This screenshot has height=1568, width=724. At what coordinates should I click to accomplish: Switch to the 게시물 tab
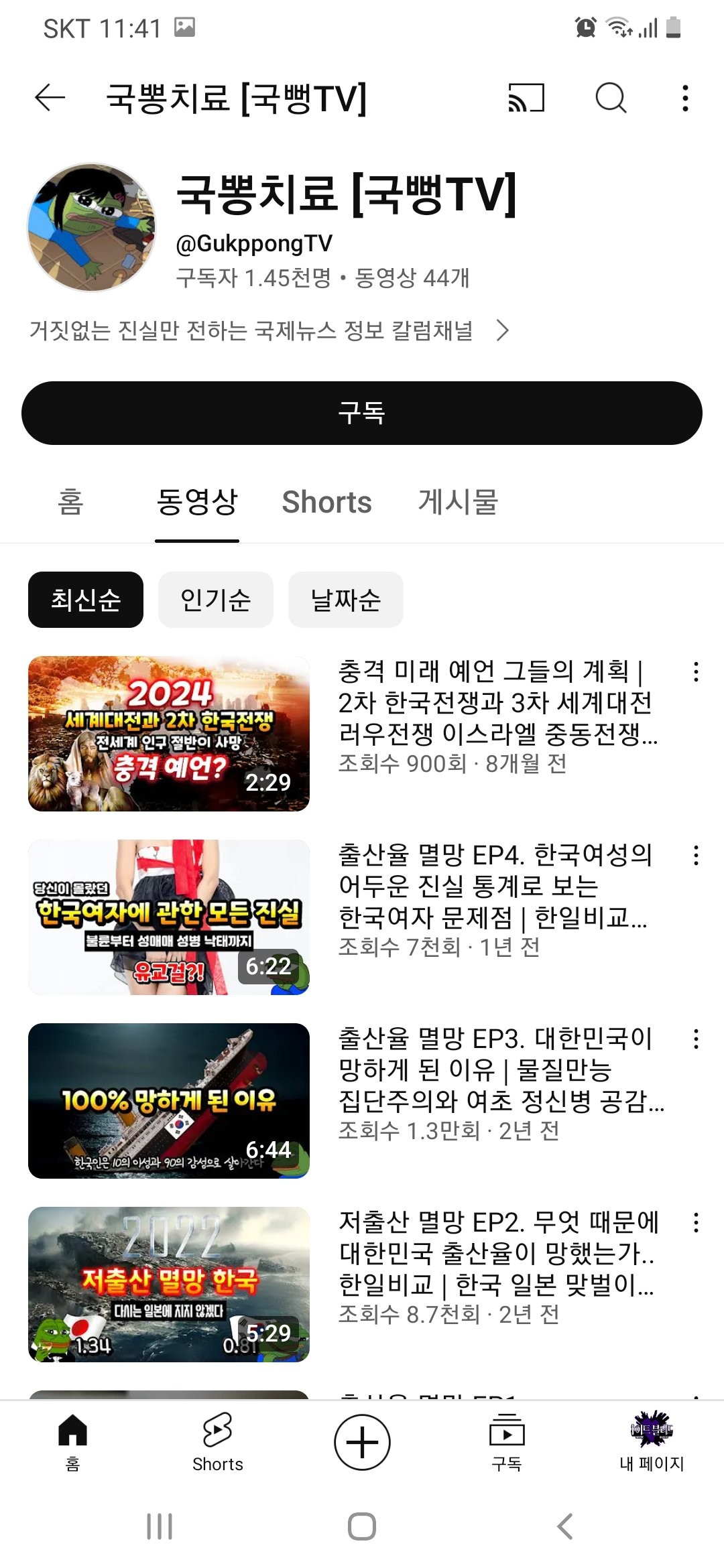coord(458,502)
